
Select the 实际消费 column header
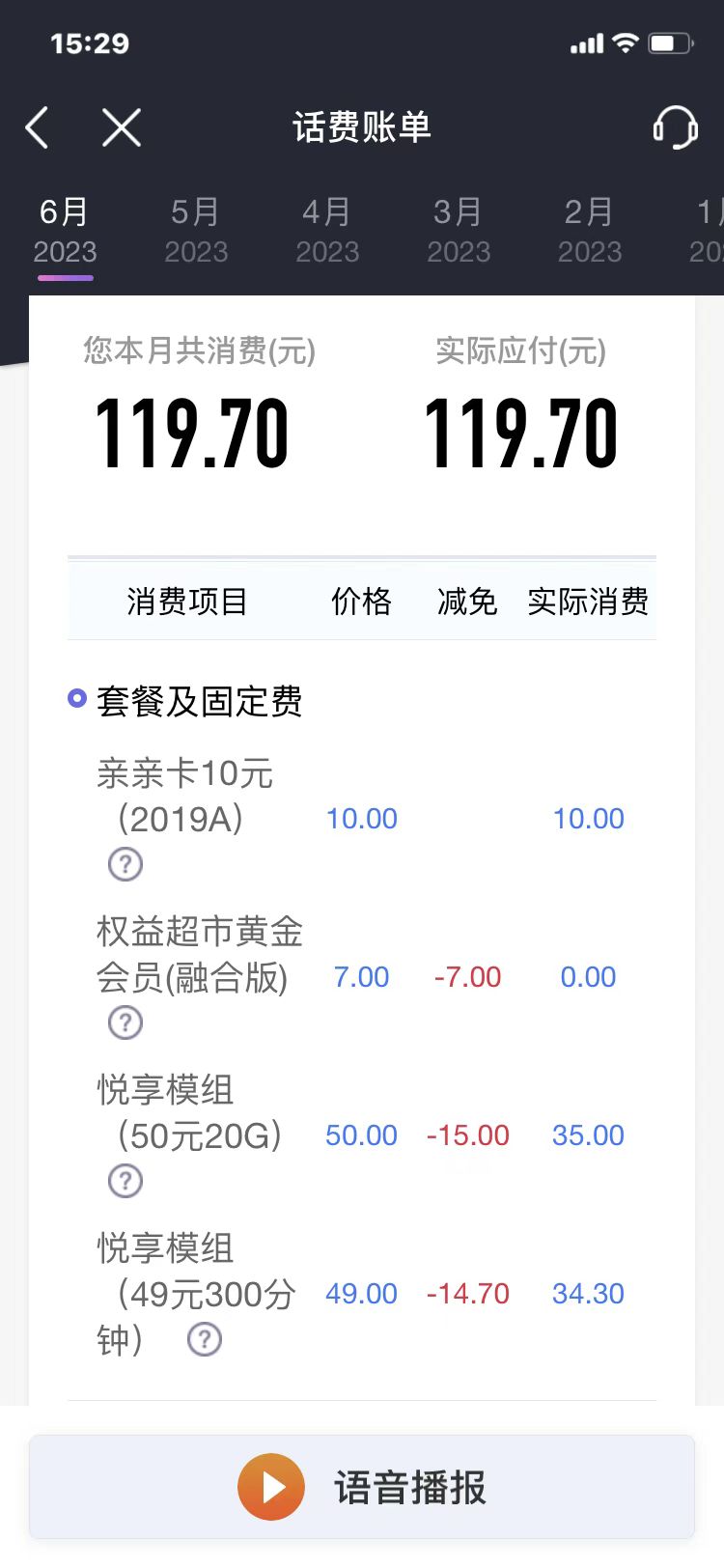[x=588, y=601]
